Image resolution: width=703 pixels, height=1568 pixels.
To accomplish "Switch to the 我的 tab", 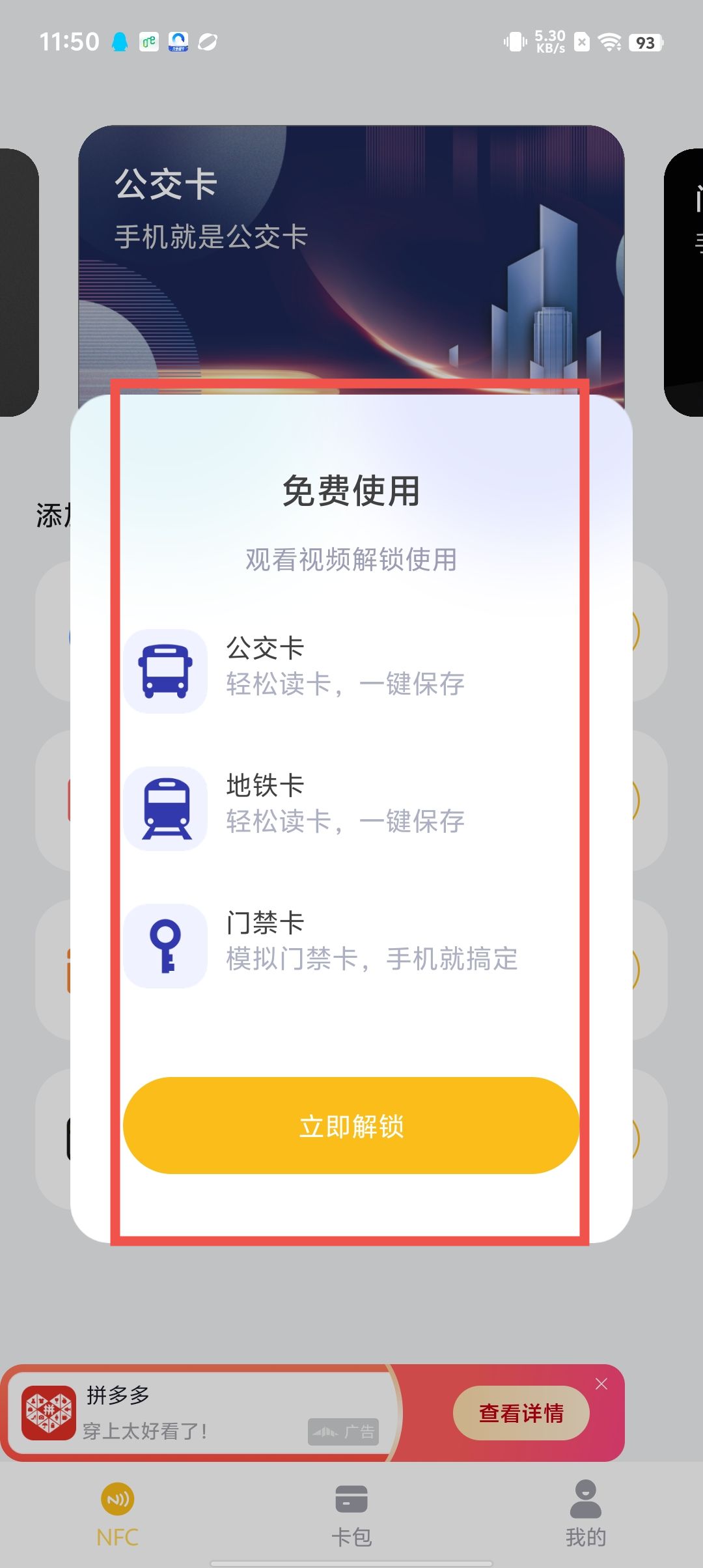I will pos(585,1515).
